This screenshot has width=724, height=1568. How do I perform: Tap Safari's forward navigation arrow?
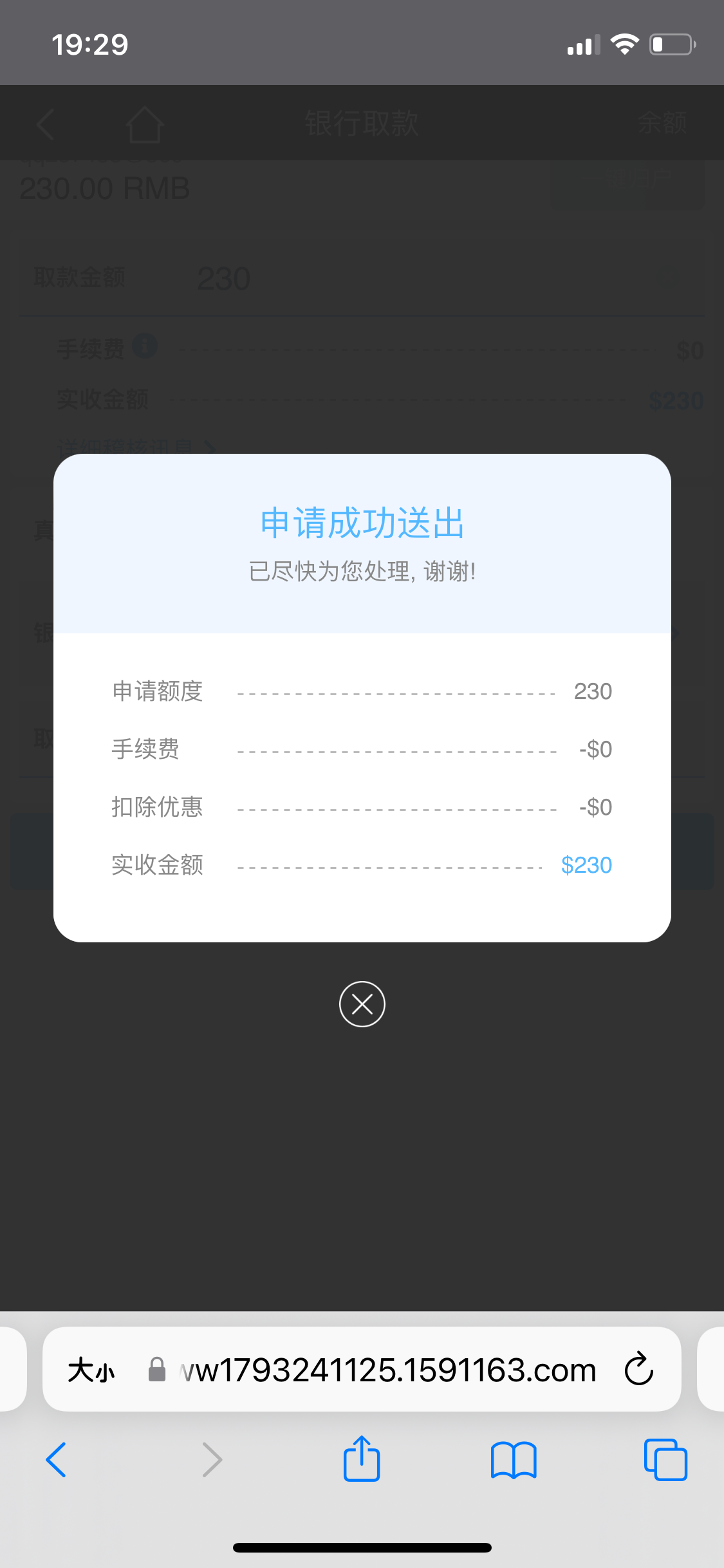212,1459
